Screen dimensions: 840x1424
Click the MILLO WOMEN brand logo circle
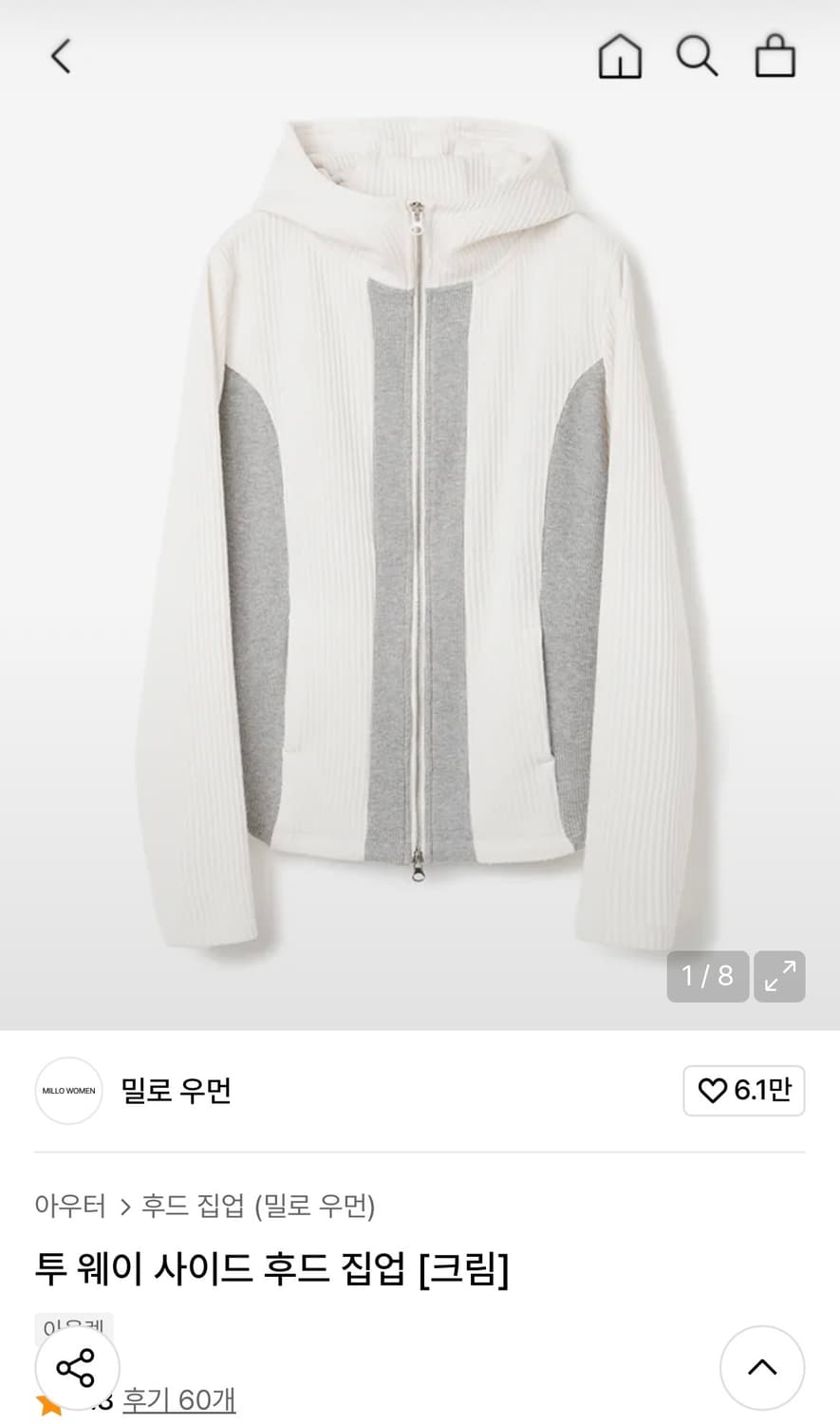[x=68, y=1091]
